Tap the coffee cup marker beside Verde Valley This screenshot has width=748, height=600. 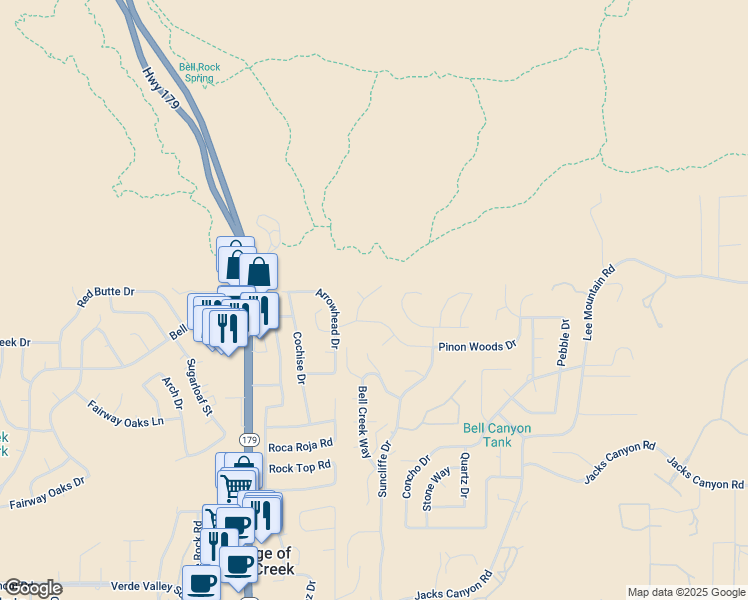tap(200, 583)
